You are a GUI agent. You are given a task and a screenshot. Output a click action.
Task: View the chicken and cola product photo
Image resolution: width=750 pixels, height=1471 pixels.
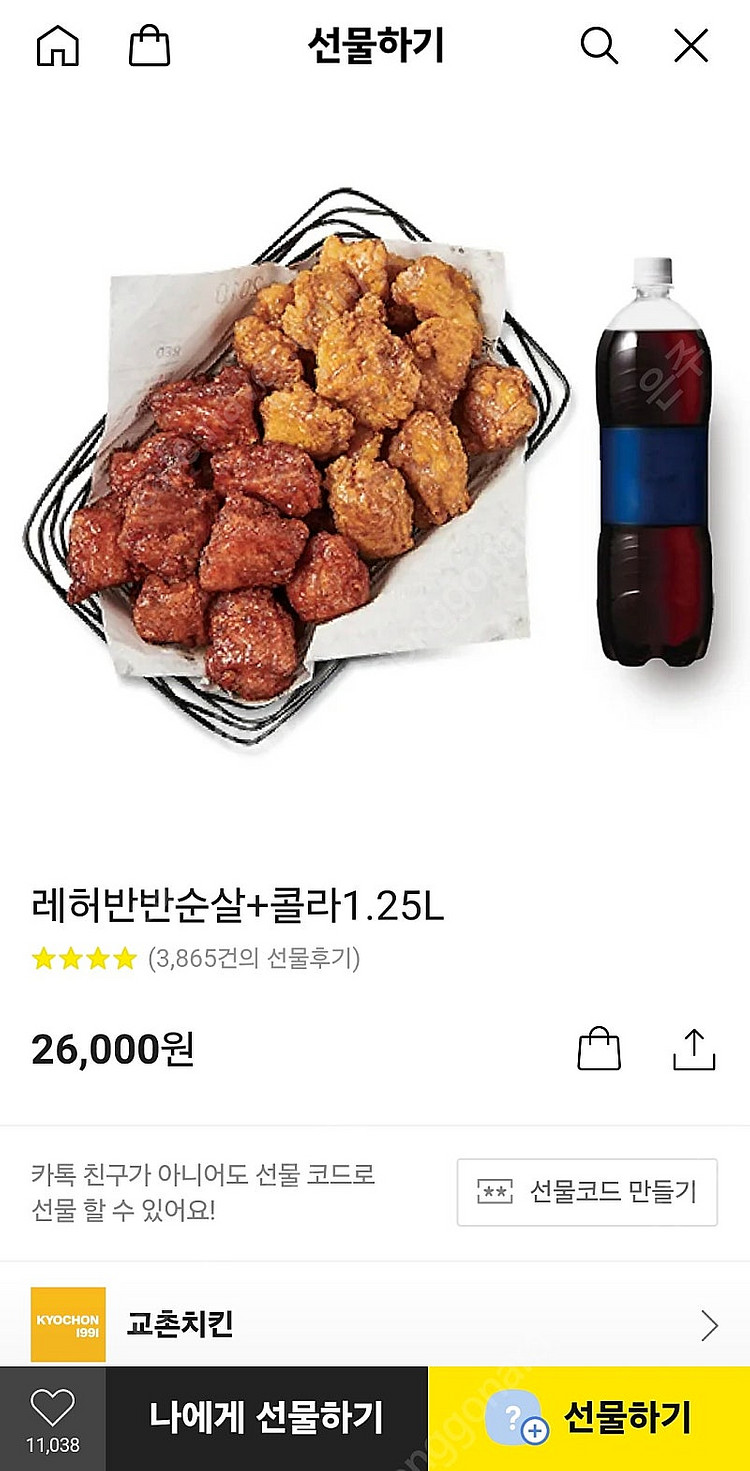tap(375, 470)
